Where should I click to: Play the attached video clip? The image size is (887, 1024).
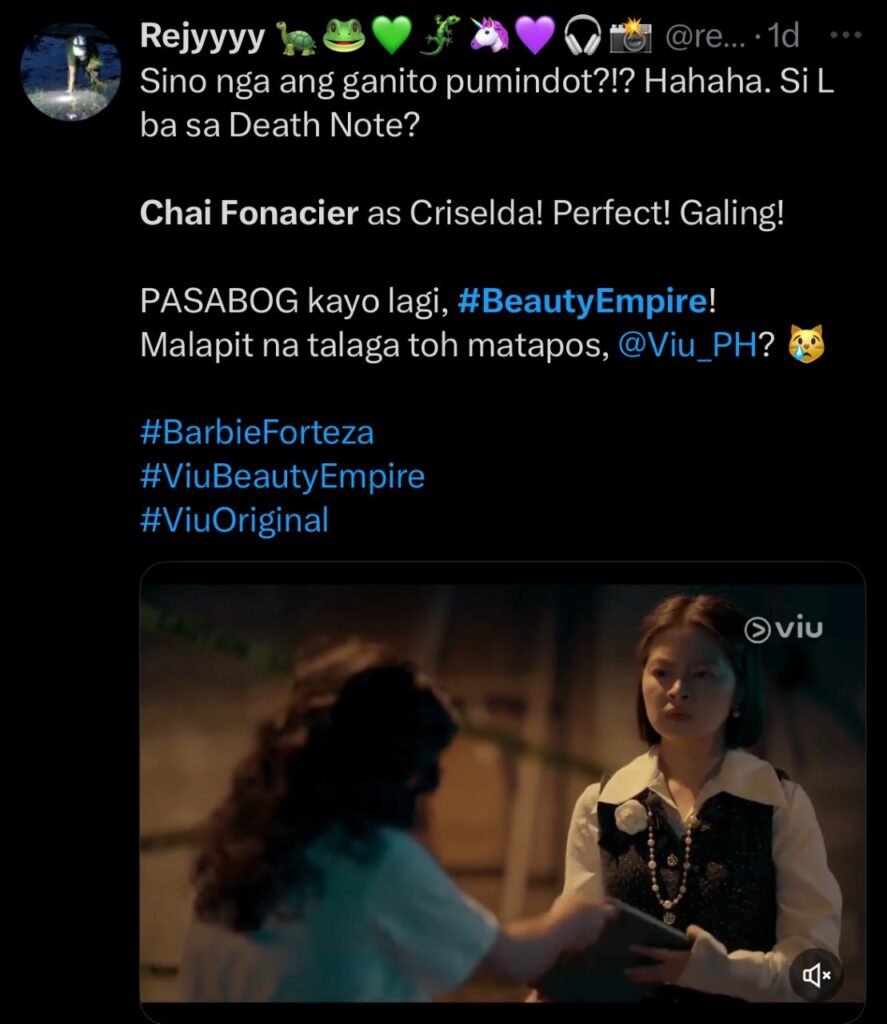[x=500, y=790]
